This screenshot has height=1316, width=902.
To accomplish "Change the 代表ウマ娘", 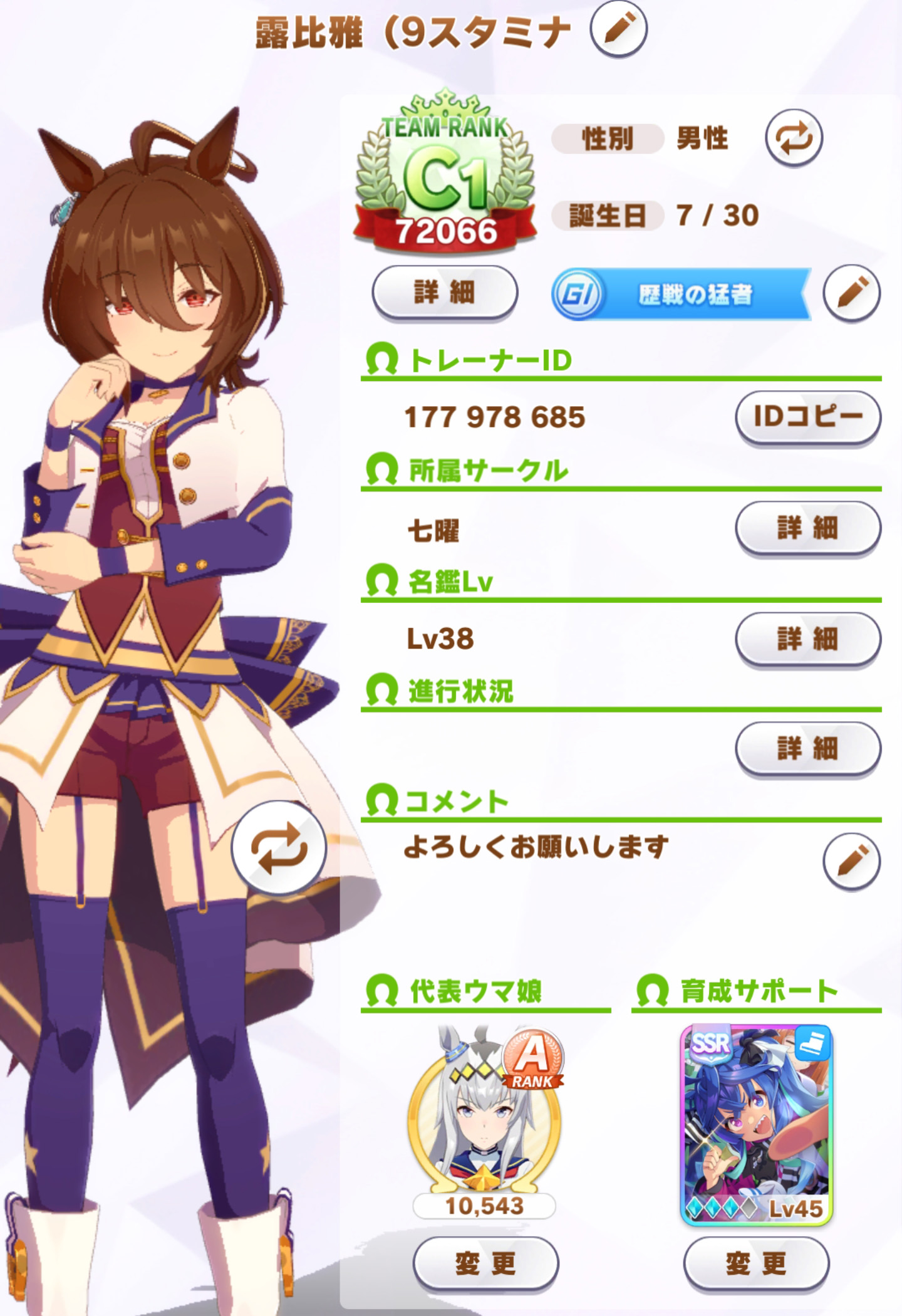I will pos(485,1263).
